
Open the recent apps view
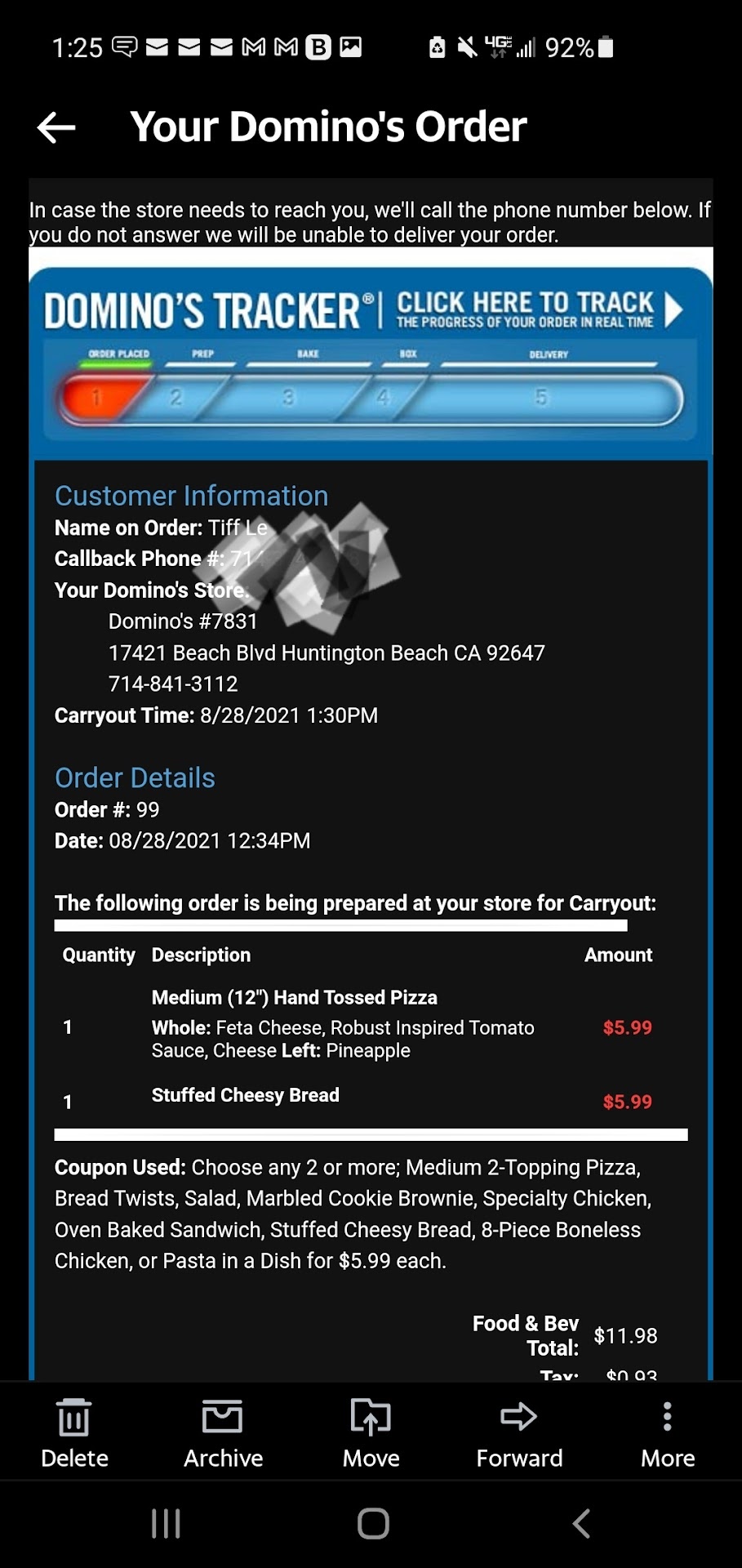(x=166, y=1523)
